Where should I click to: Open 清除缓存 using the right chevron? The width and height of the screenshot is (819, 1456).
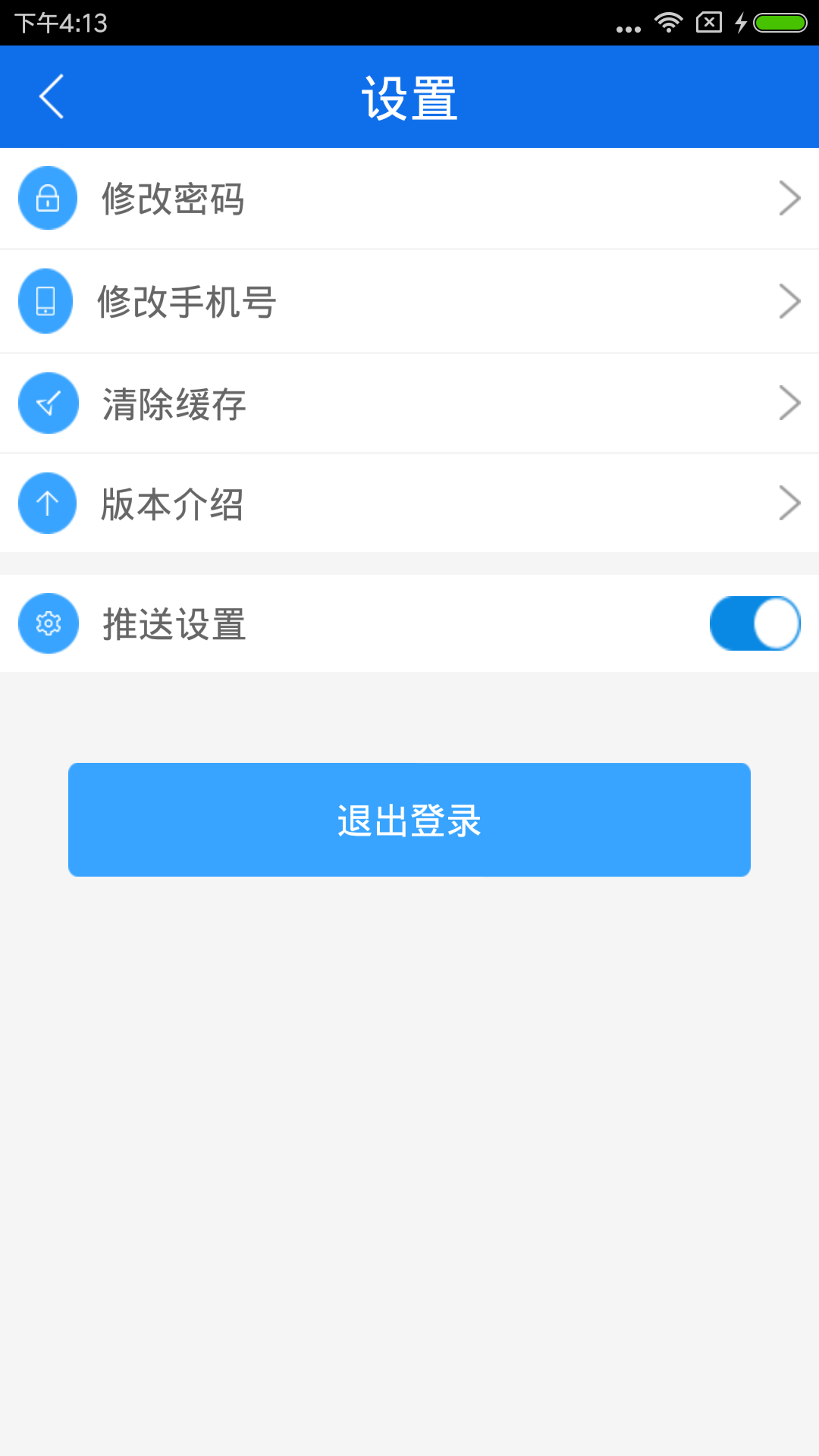tap(791, 403)
